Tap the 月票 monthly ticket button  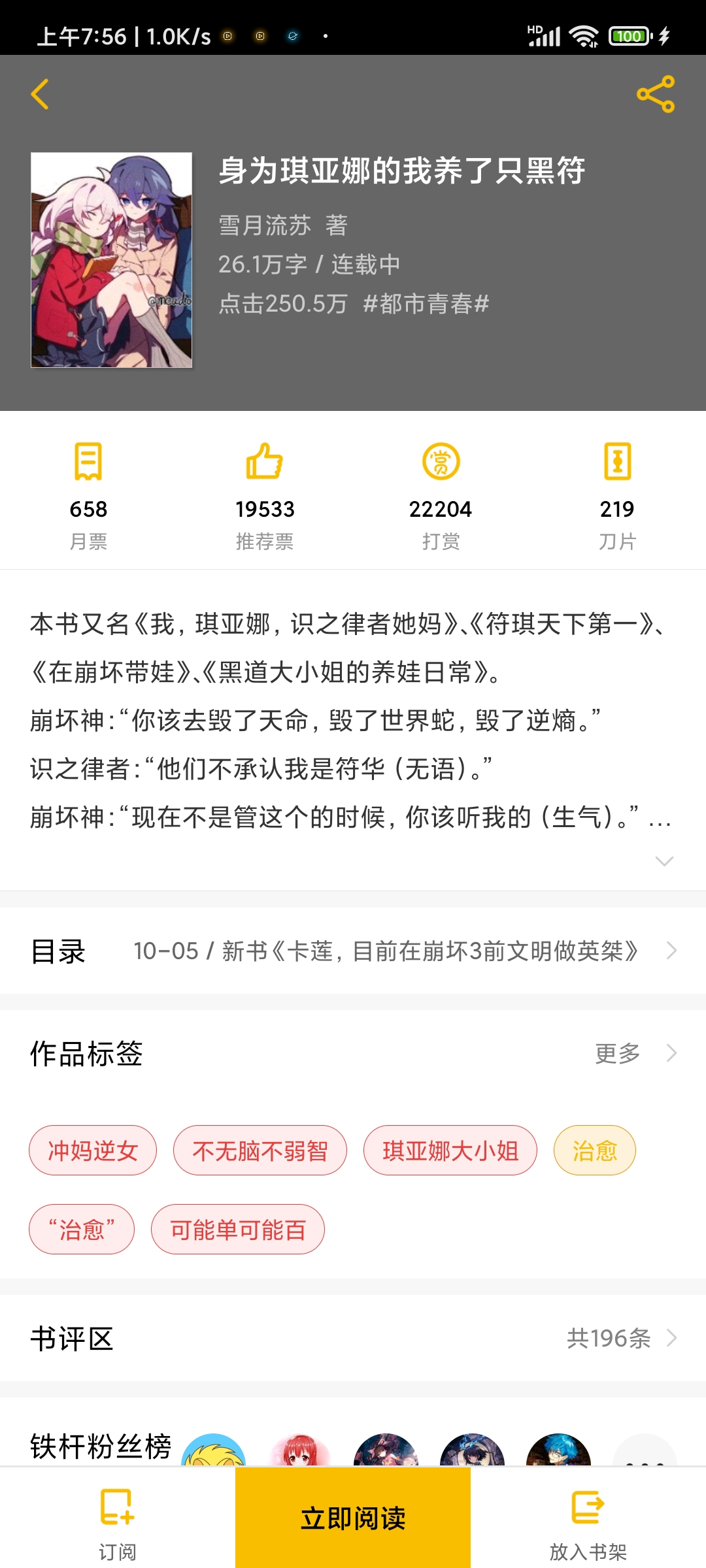88,495
